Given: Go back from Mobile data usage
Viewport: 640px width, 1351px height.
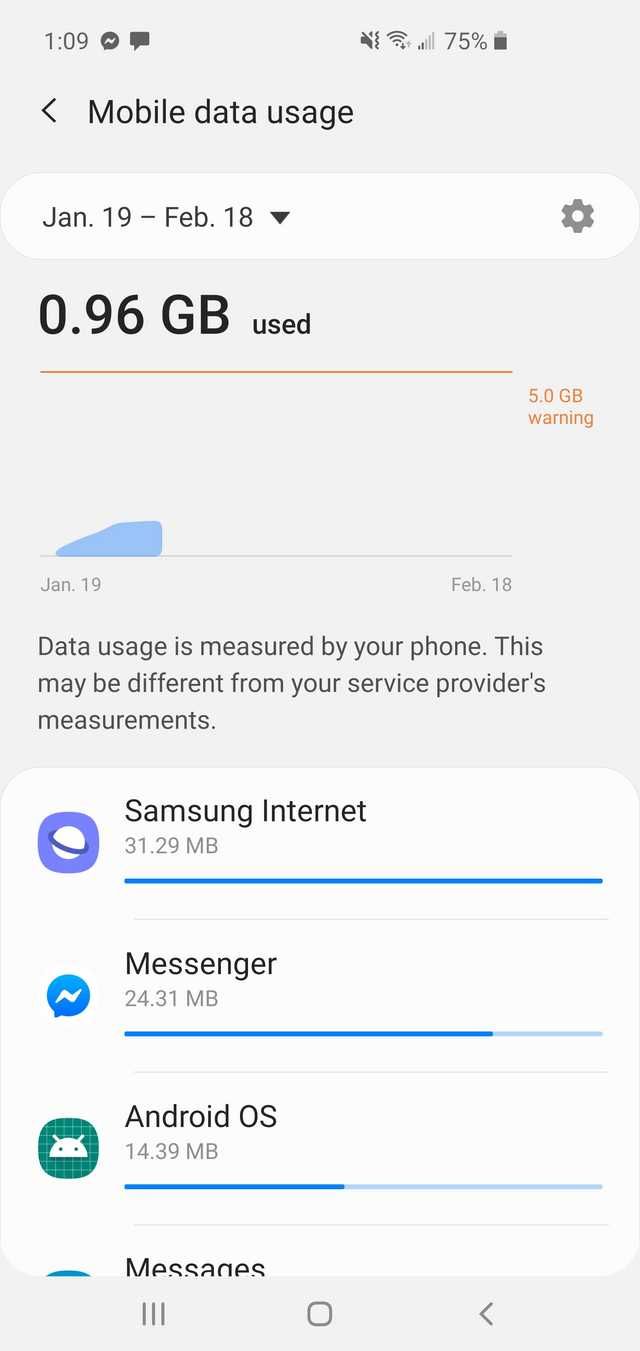Looking at the screenshot, I should pyautogui.click(x=49, y=111).
